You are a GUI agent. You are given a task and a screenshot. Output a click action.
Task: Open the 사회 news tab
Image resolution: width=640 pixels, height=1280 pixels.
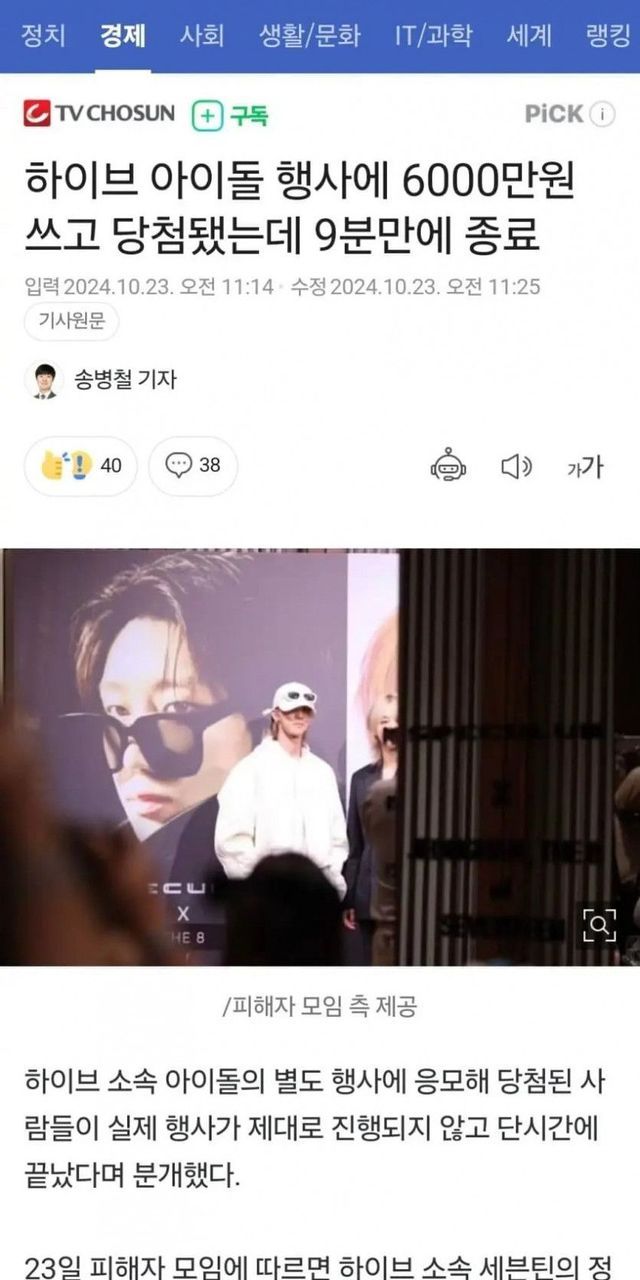click(x=201, y=36)
